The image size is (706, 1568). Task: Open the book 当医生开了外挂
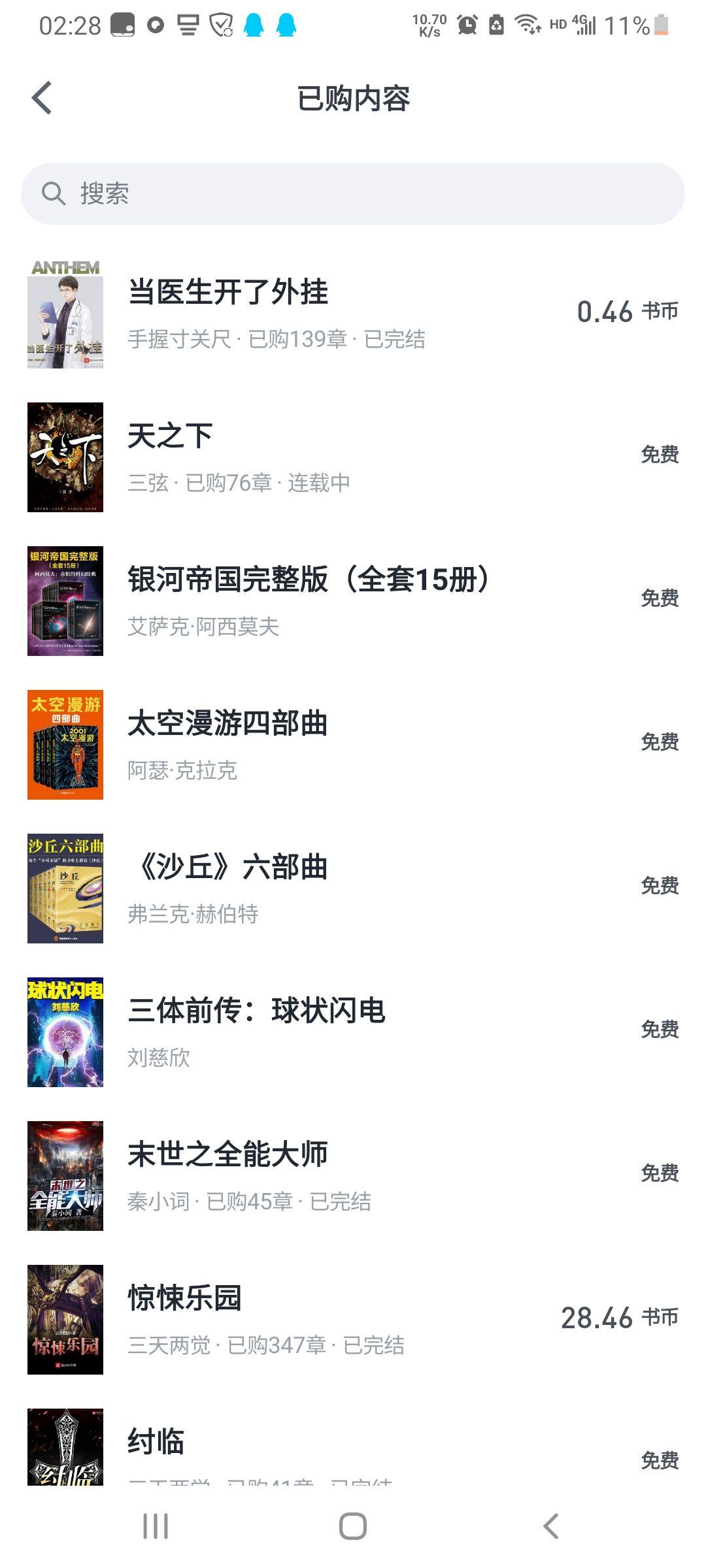coord(353,314)
